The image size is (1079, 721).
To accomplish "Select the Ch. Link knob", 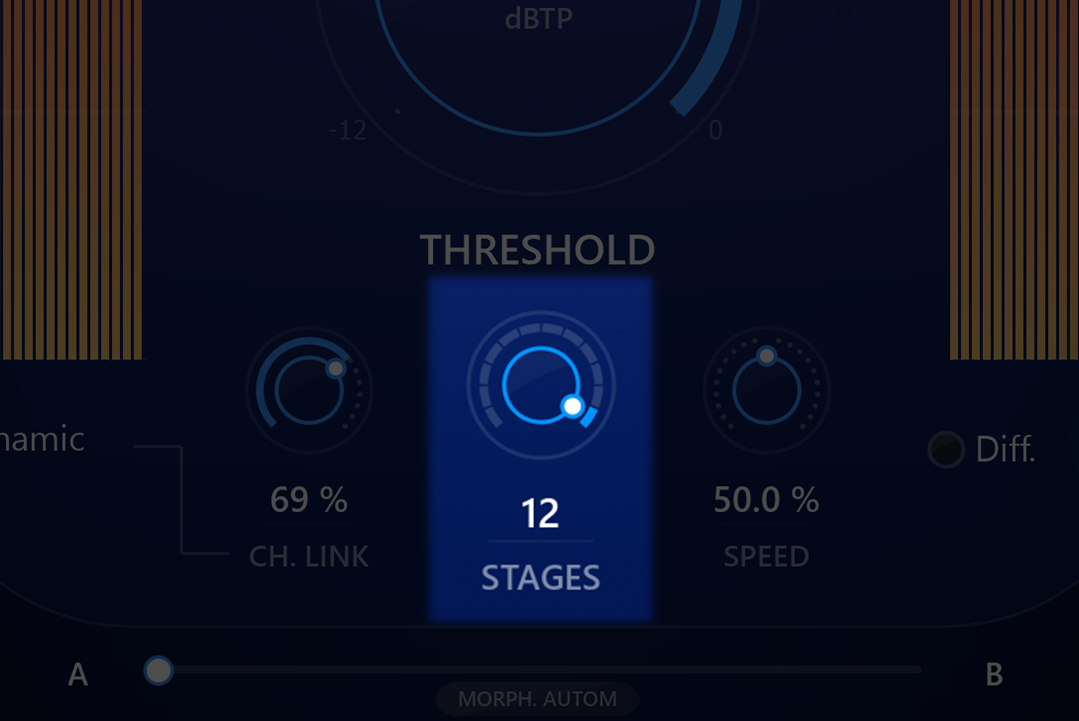I will 309,390.
